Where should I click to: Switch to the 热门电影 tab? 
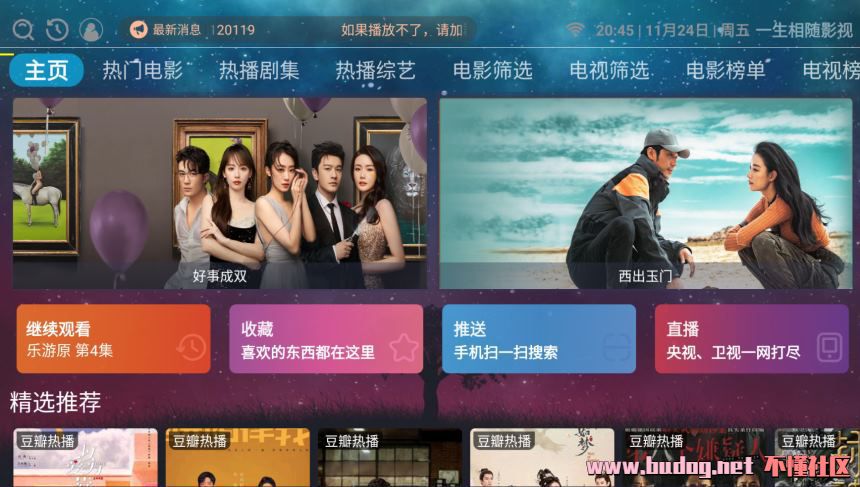point(142,71)
